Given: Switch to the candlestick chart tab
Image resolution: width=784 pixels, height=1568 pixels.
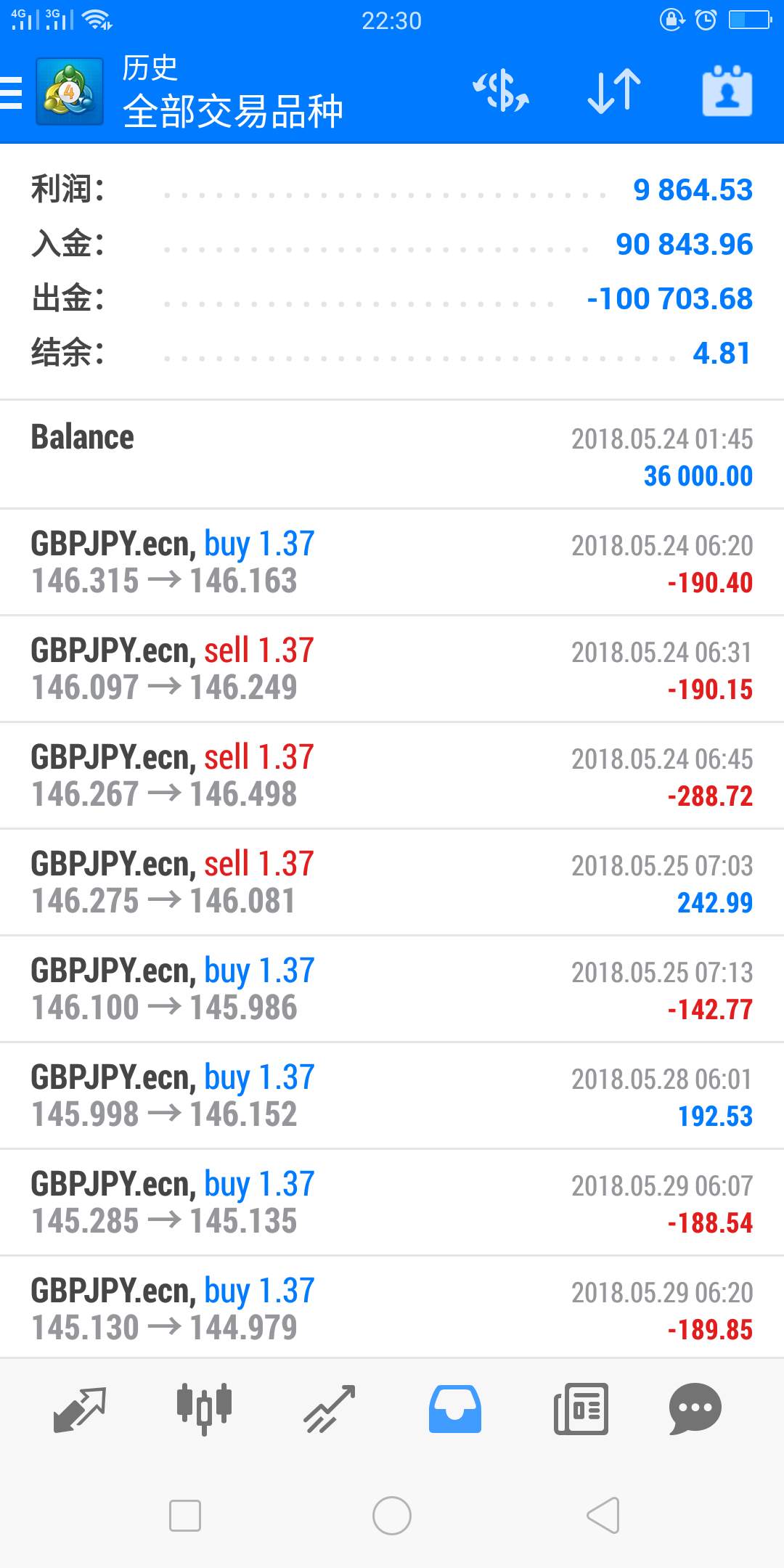Looking at the screenshot, I should [205, 1409].
